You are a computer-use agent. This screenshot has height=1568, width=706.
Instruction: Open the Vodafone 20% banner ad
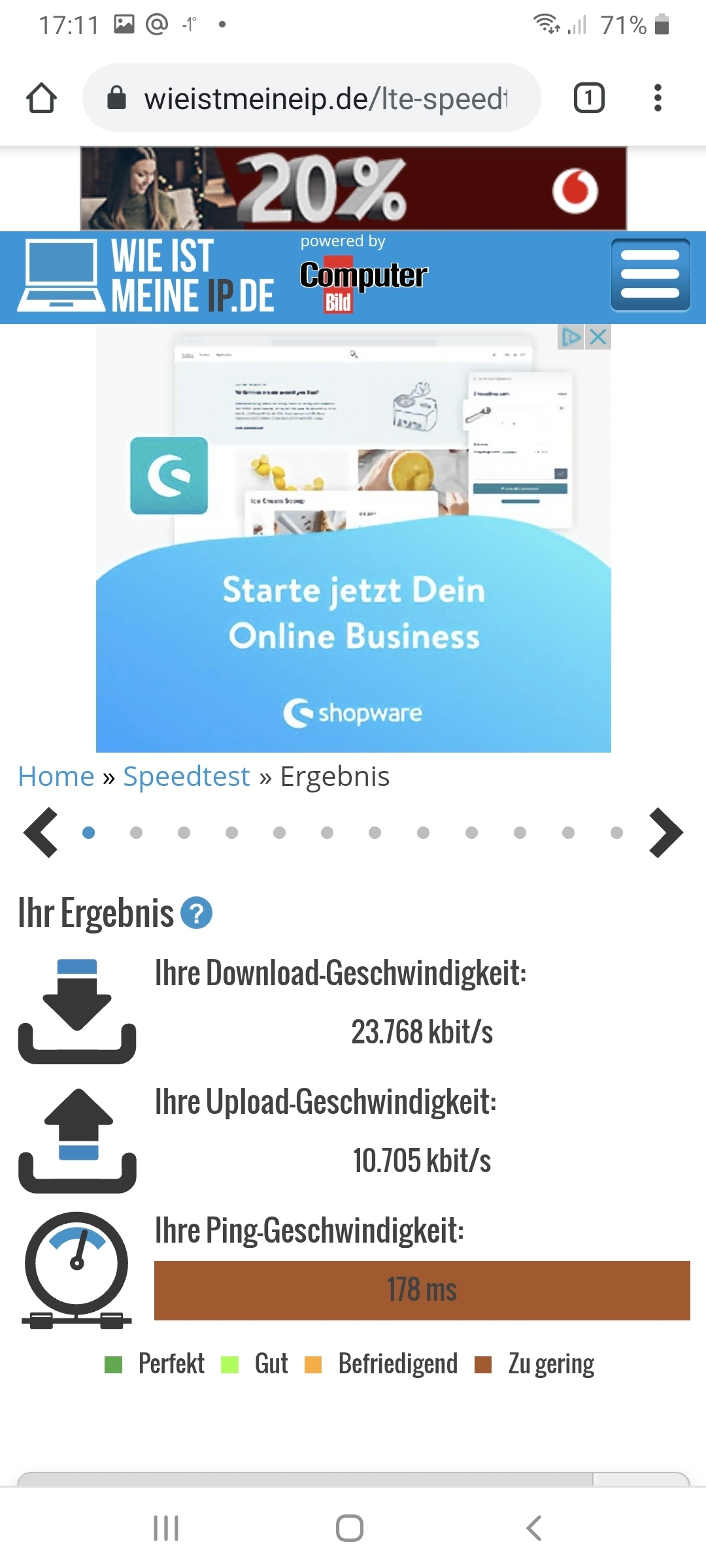tap(353, 188)
